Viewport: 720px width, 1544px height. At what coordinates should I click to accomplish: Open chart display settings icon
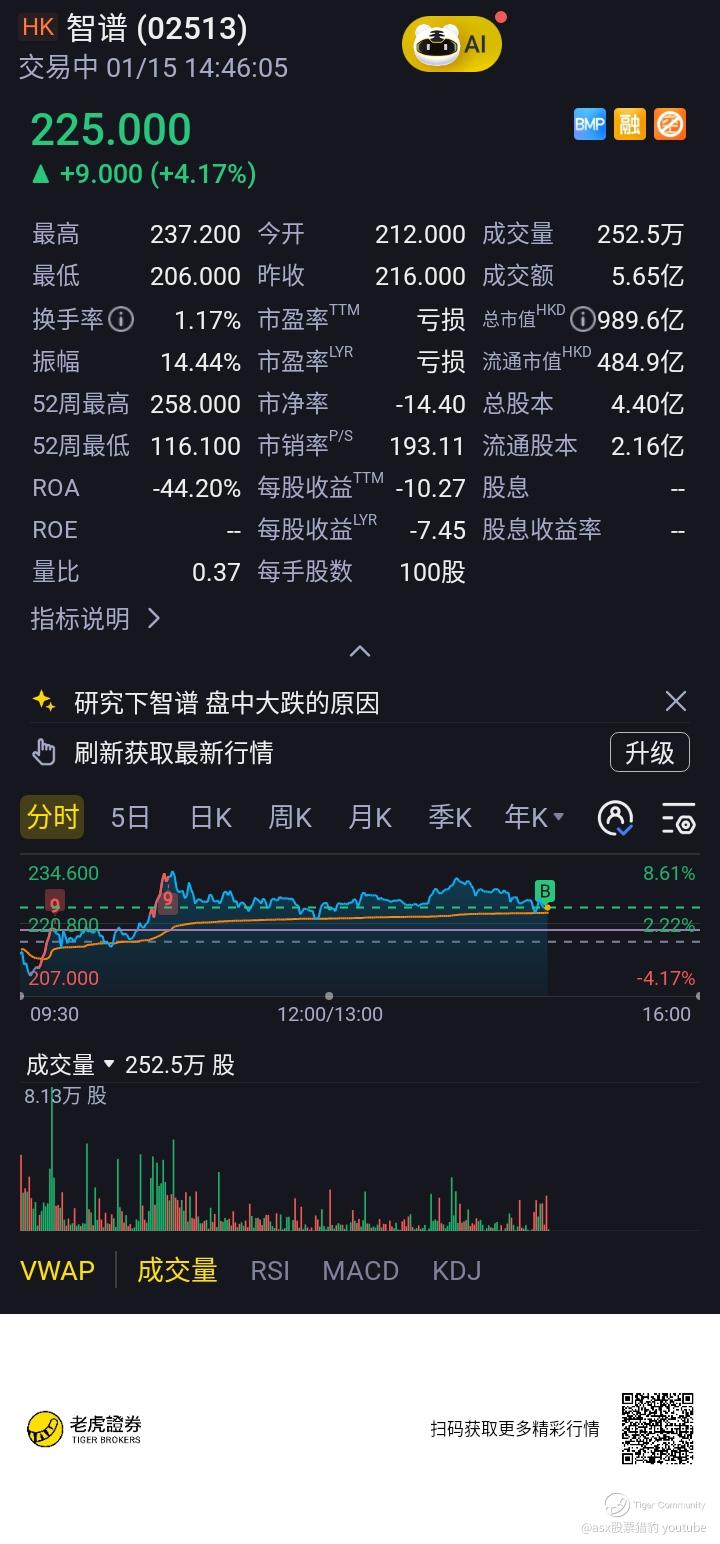(679, 818)
